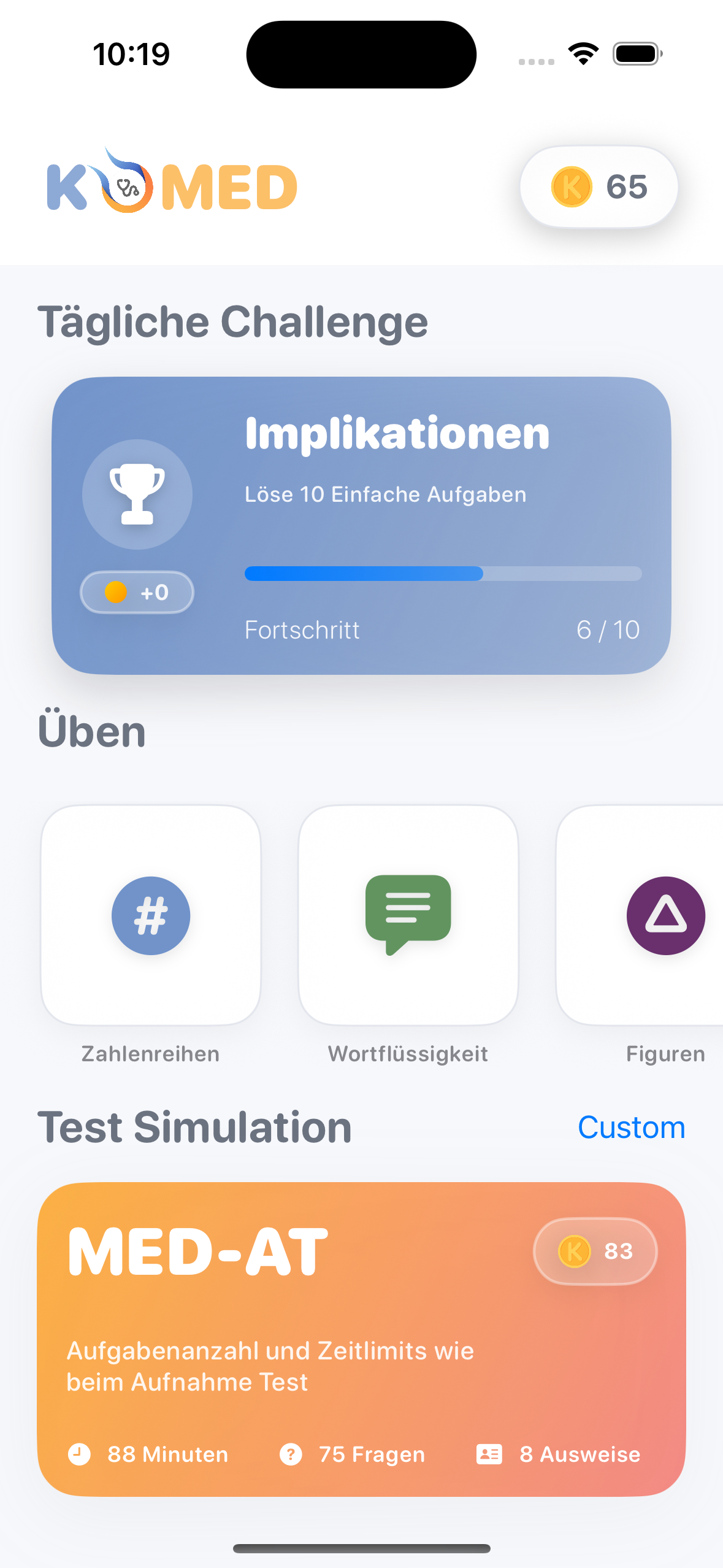Open Custom test simulation settings

pyautogui.click(x=631, y=1127)
